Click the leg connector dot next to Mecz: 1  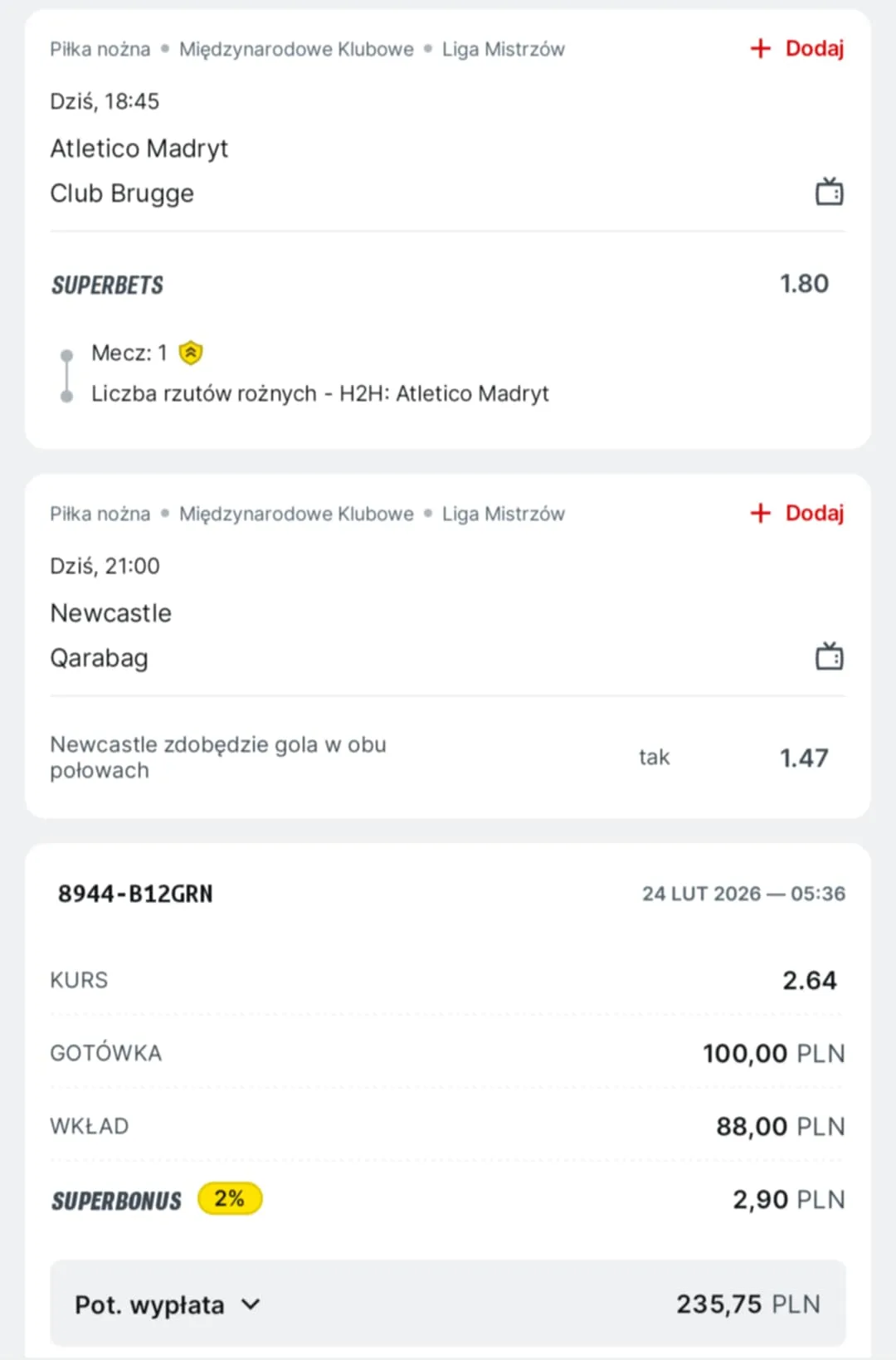coord(66,354)
